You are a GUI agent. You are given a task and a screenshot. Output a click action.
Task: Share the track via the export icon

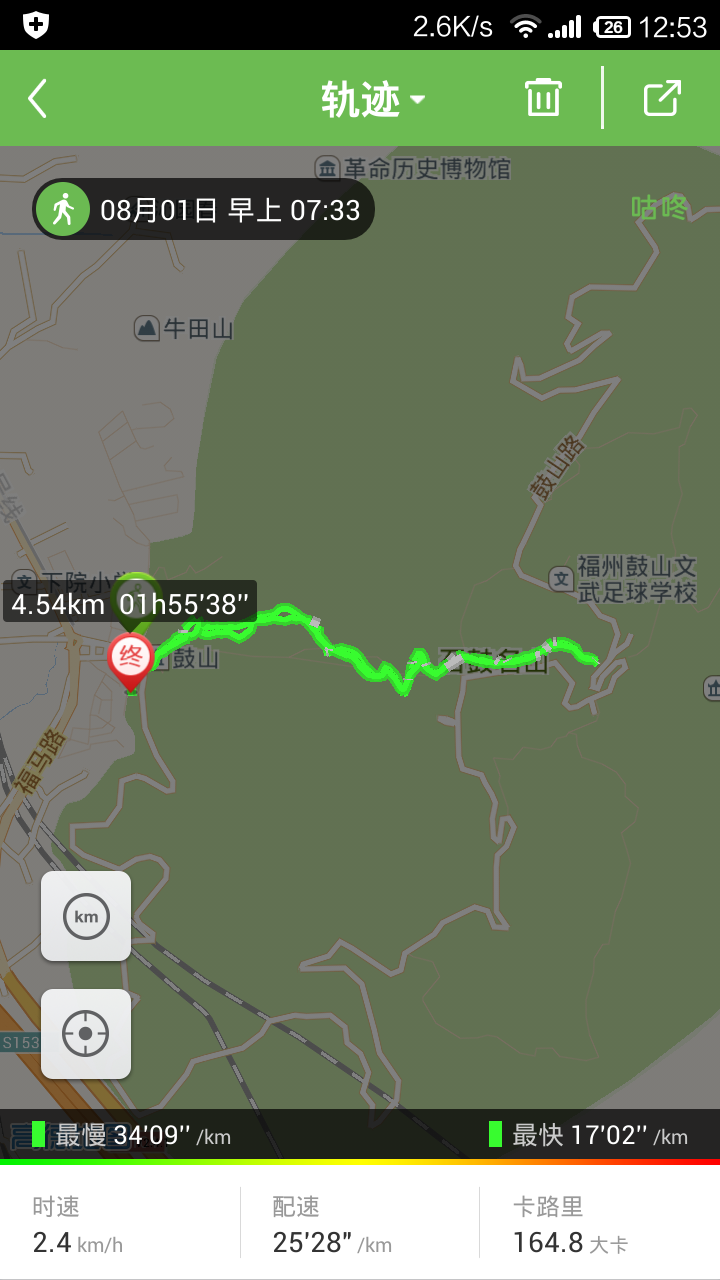[x=662, y=98]
